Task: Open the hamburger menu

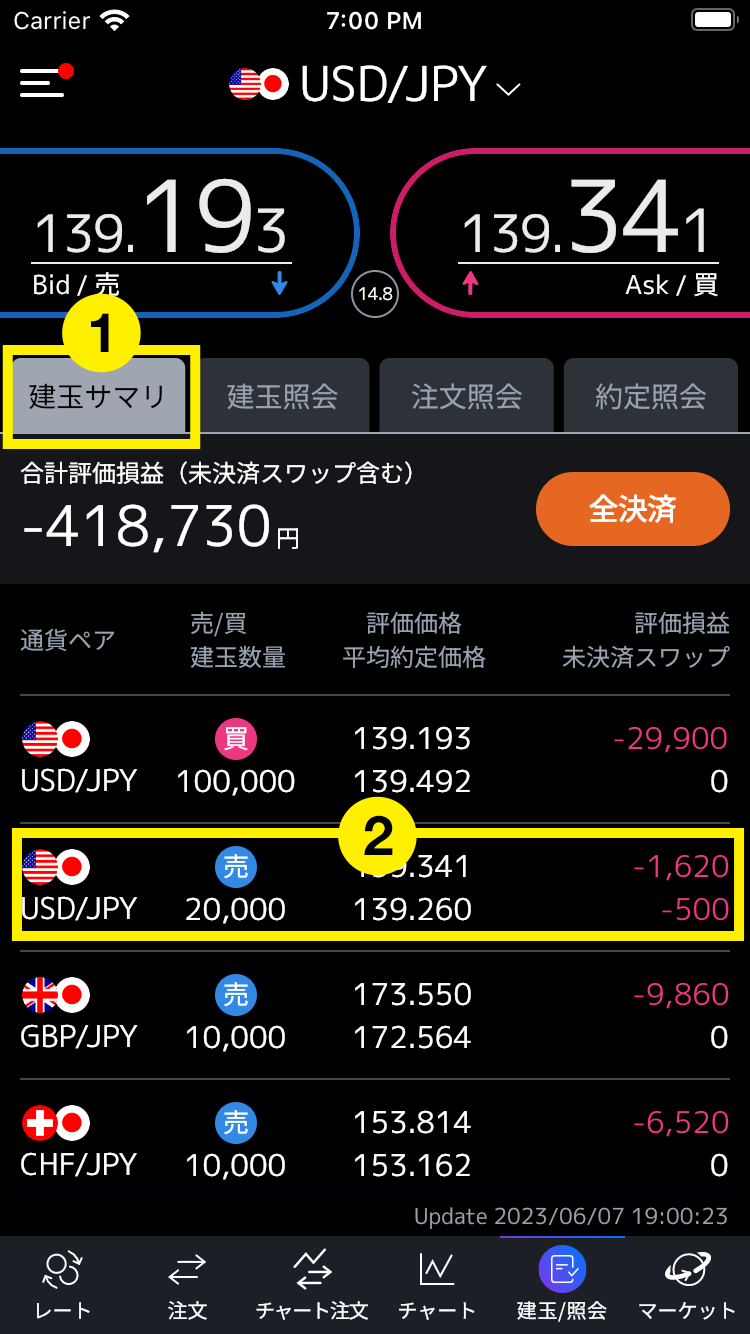Action: click(x=44, y=82)
